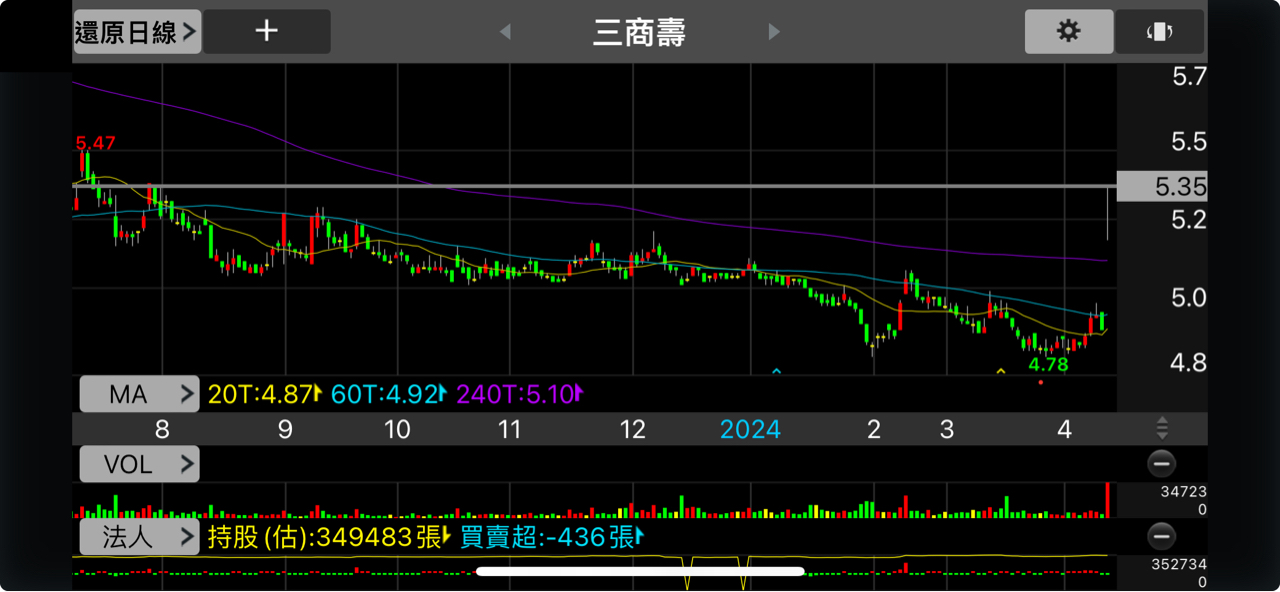Viewport: 1280px width, 592px height.
Task: Open the MA indicator selector
Action: coord(140,394)
